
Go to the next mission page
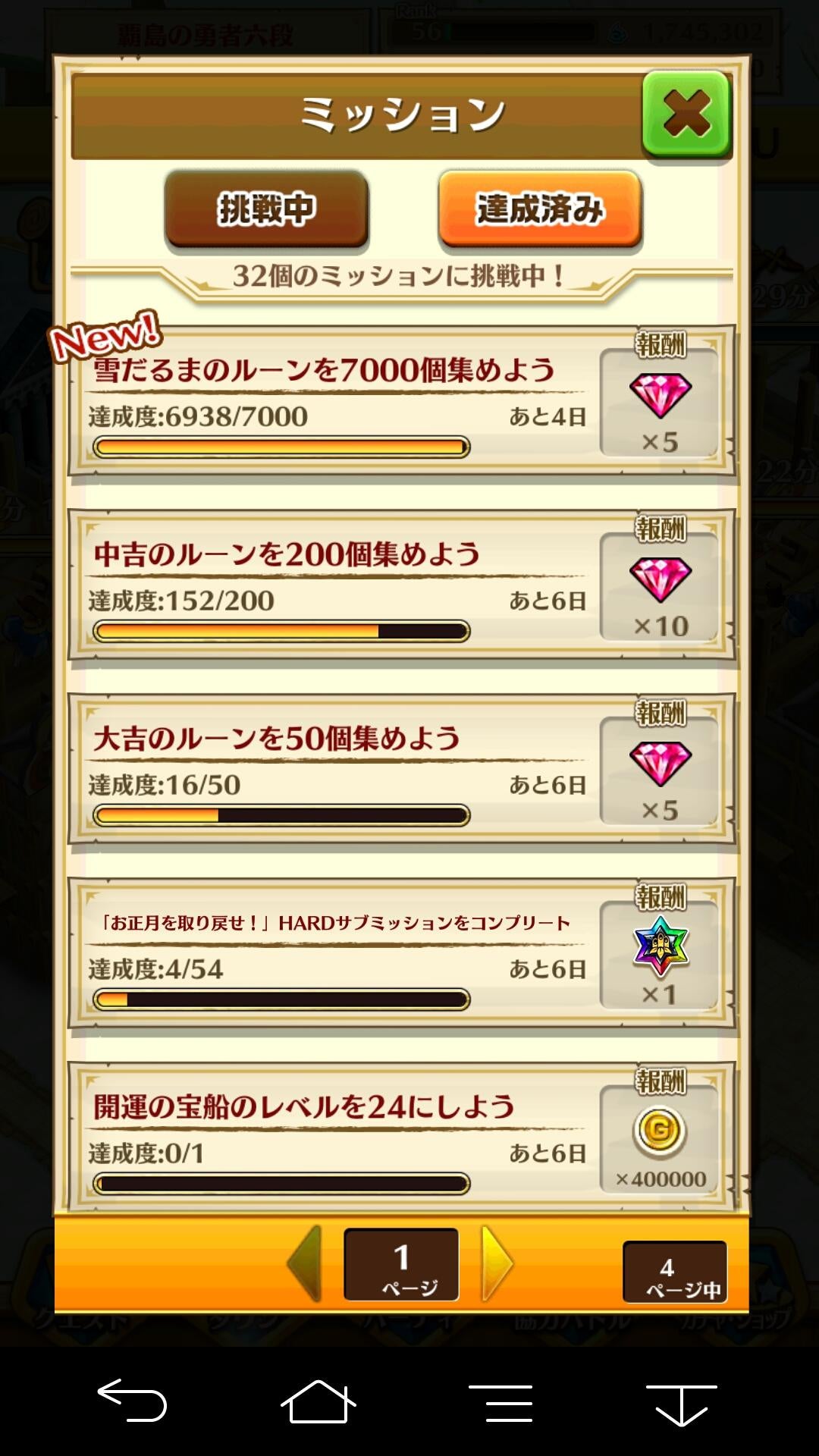pos(497,1263)
